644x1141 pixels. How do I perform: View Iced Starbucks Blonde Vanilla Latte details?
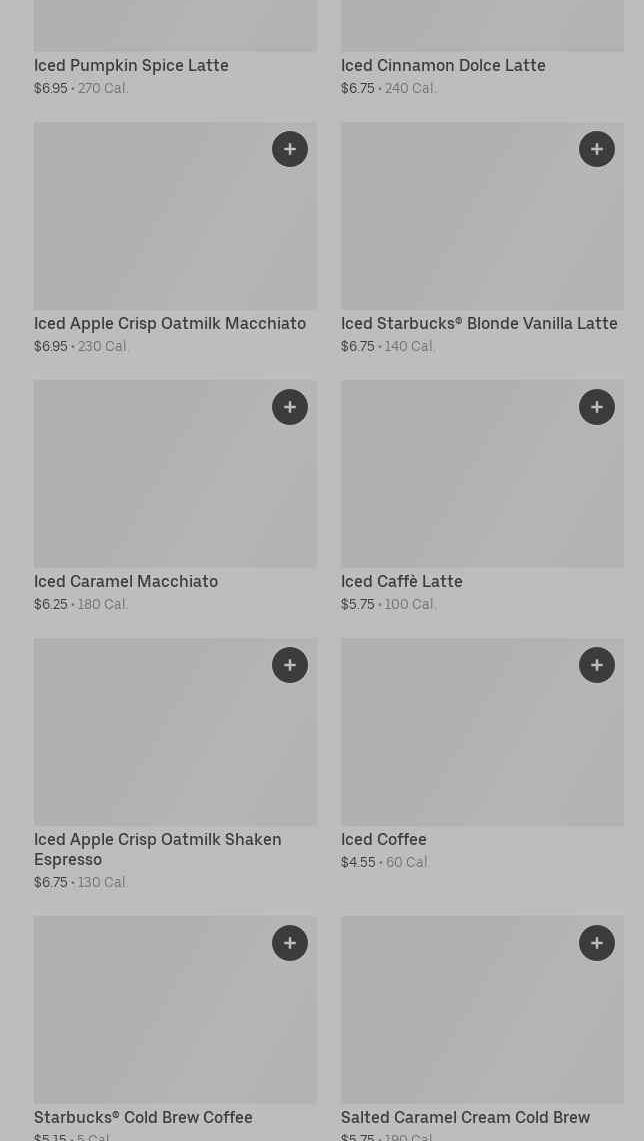point(470,230)
